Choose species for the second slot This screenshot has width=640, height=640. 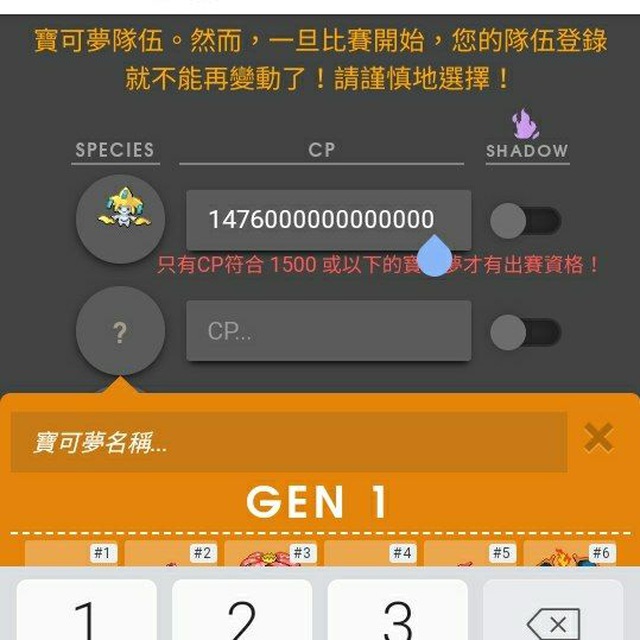(120, 331)
